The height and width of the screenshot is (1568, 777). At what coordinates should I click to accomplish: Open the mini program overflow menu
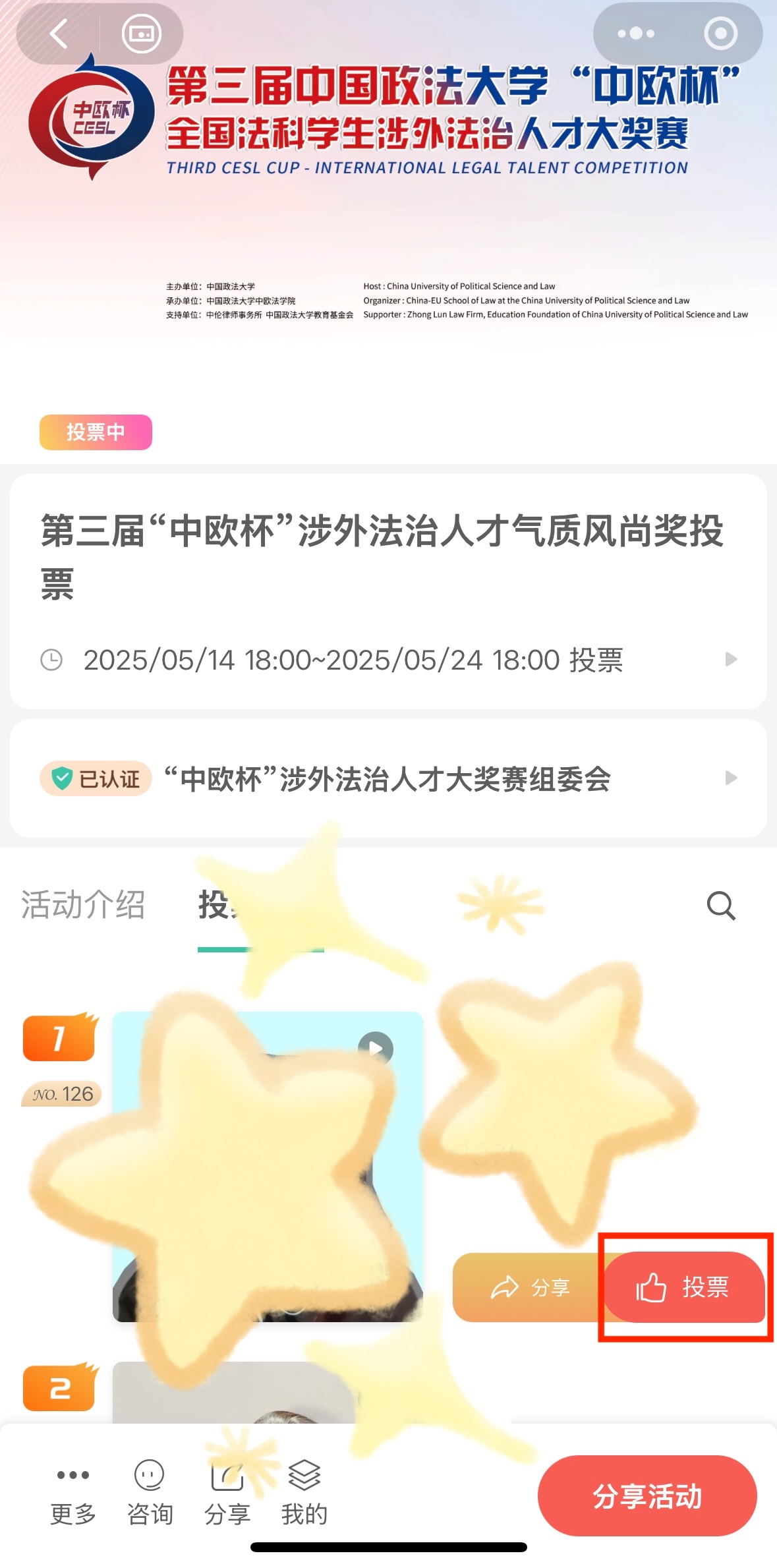[635, 34]
